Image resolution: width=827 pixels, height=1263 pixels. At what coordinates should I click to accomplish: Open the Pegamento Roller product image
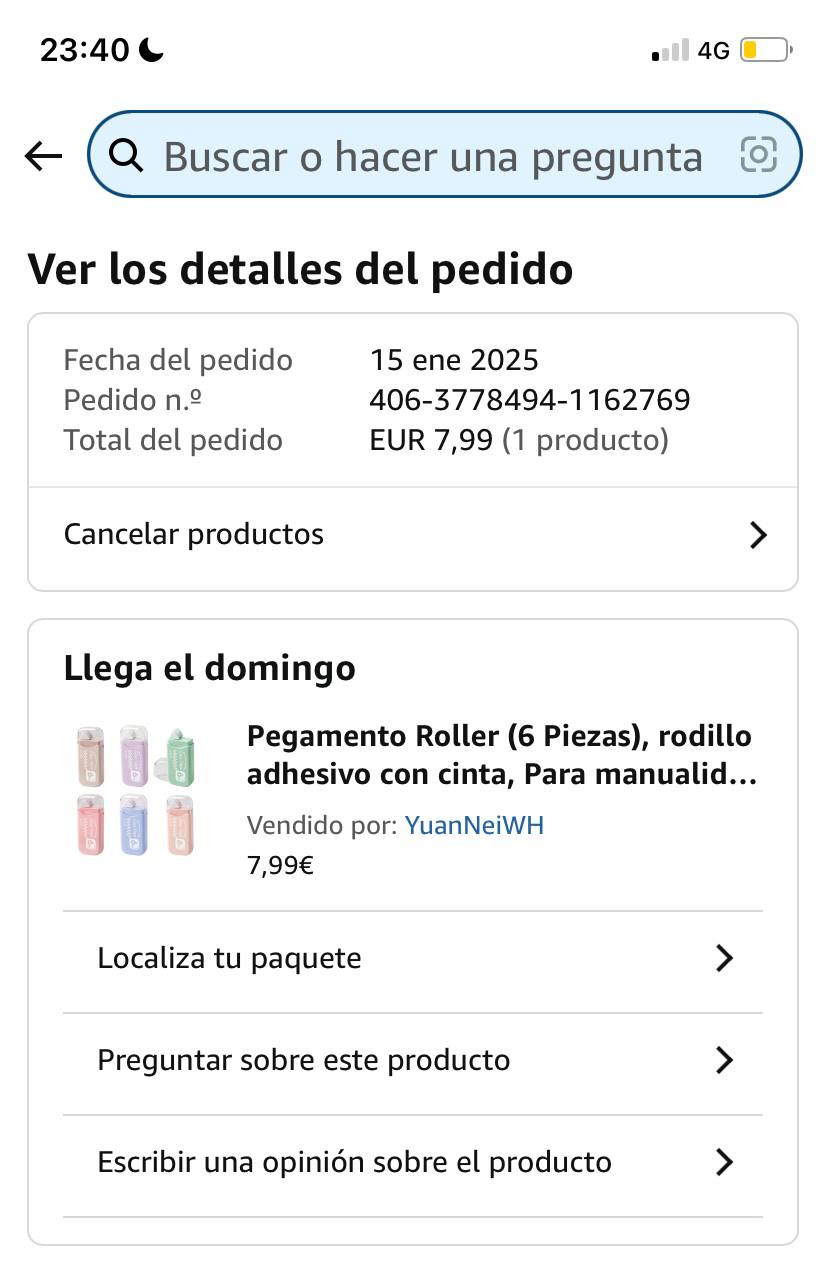[138, 790]
